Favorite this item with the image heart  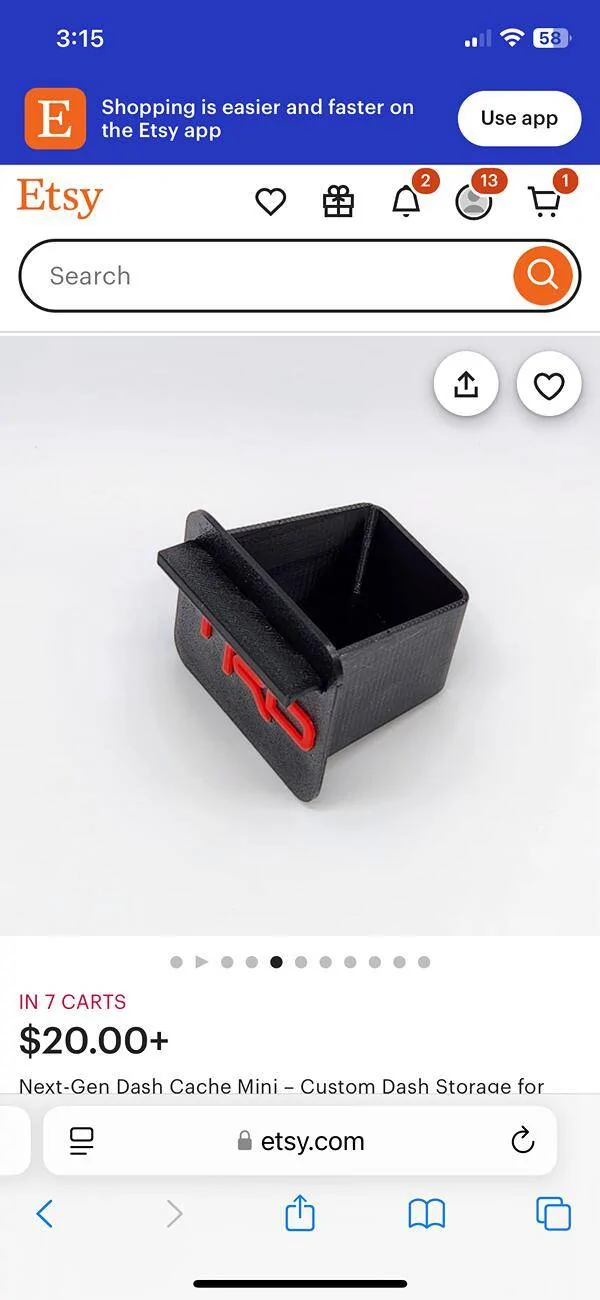click(549, 385)
